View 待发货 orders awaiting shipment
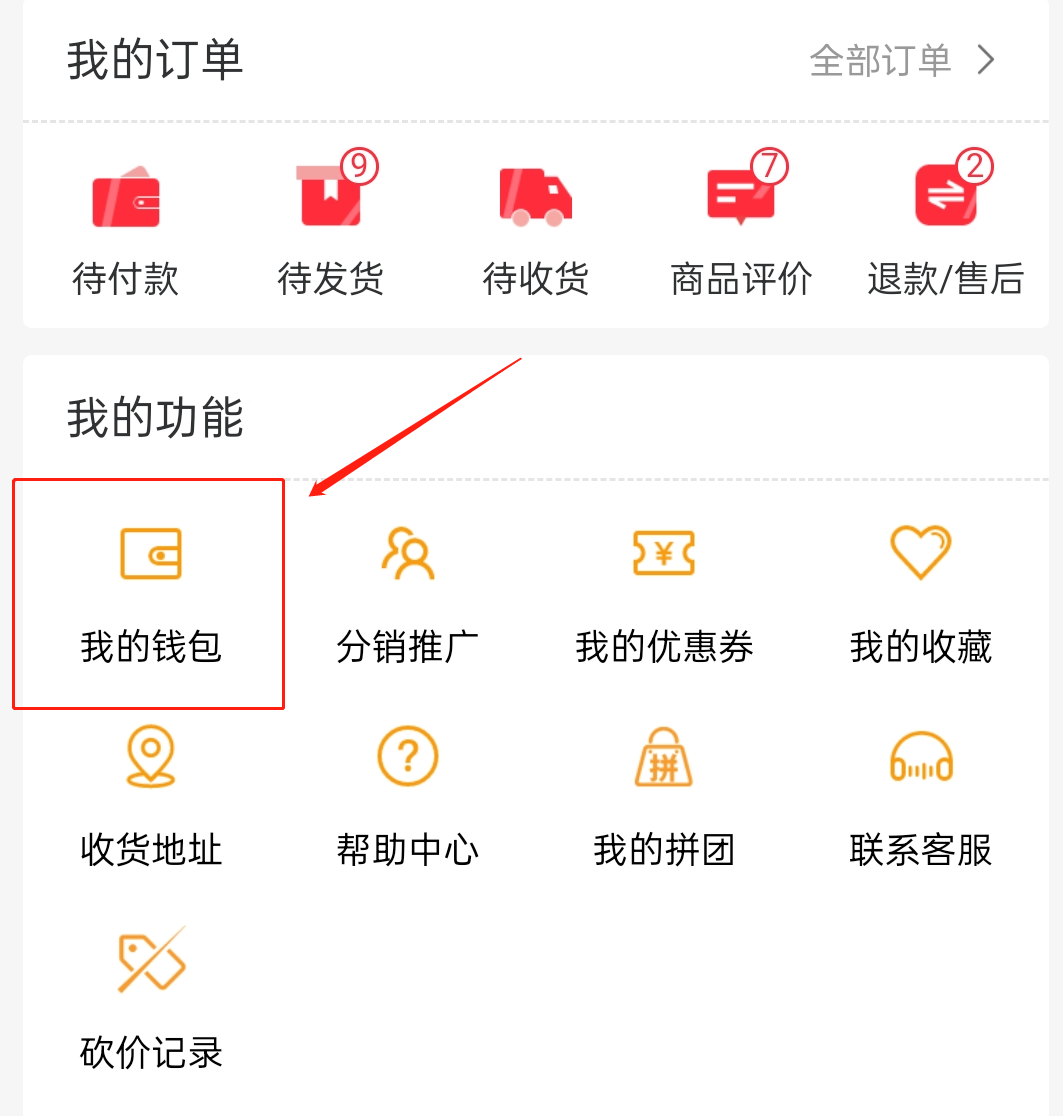 (331, 232)
